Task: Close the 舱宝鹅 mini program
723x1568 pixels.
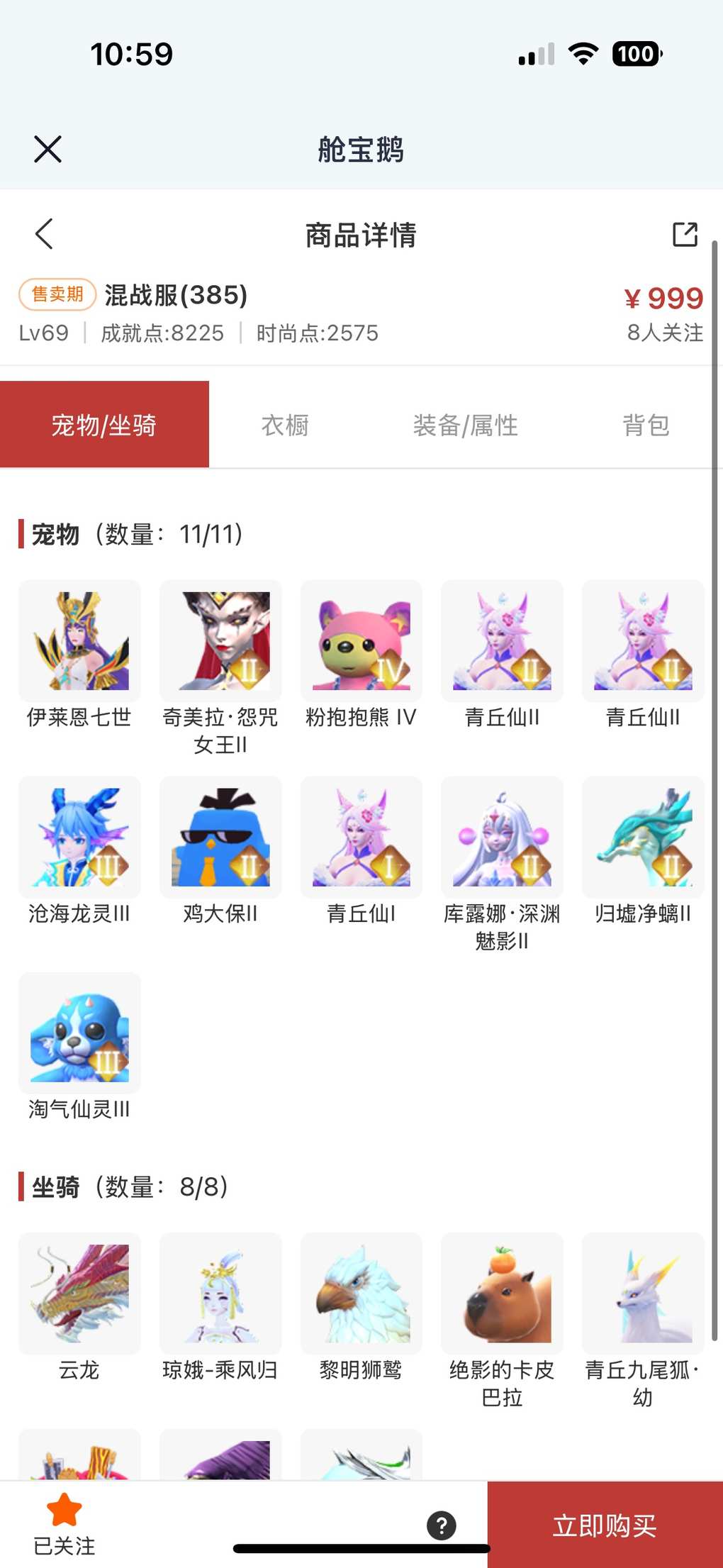Action: [48, 149]
